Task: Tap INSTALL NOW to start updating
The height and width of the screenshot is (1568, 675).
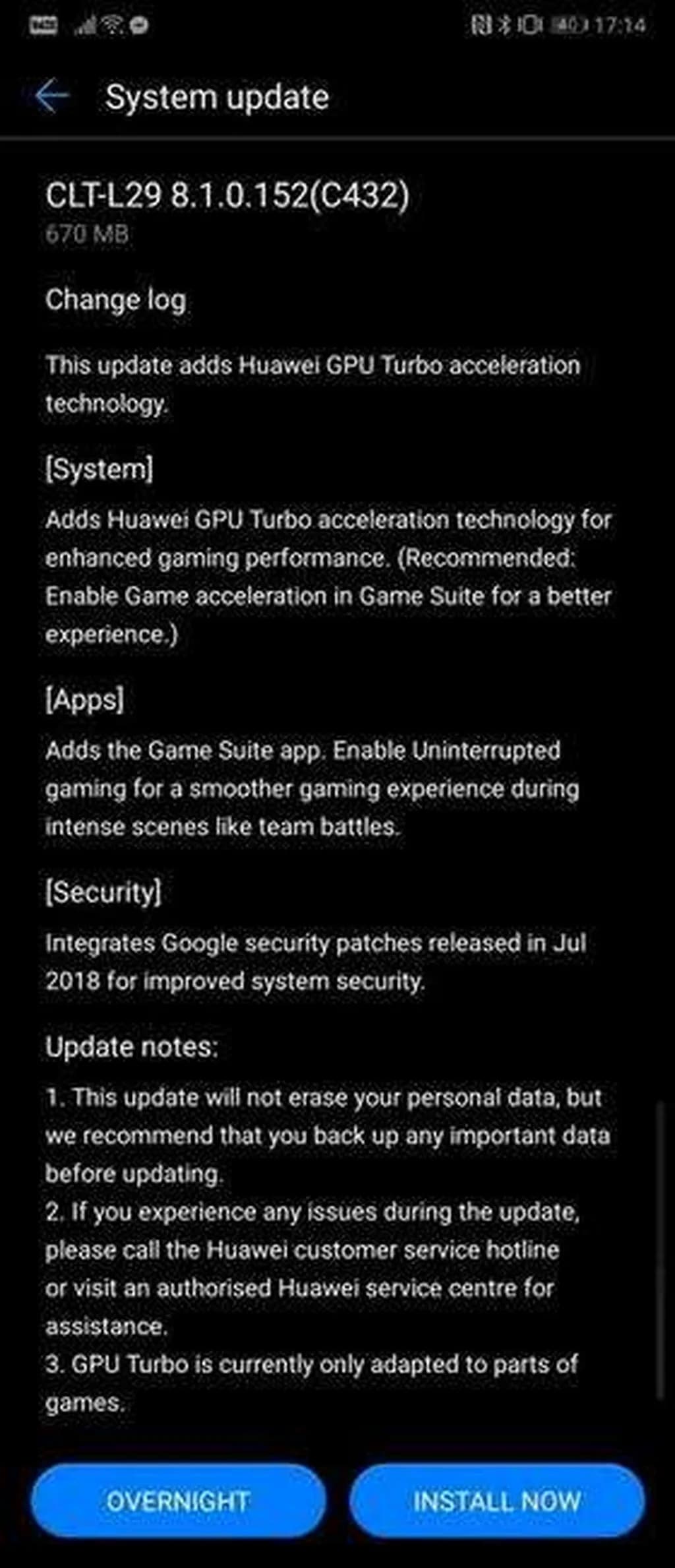Action: 496,1501
